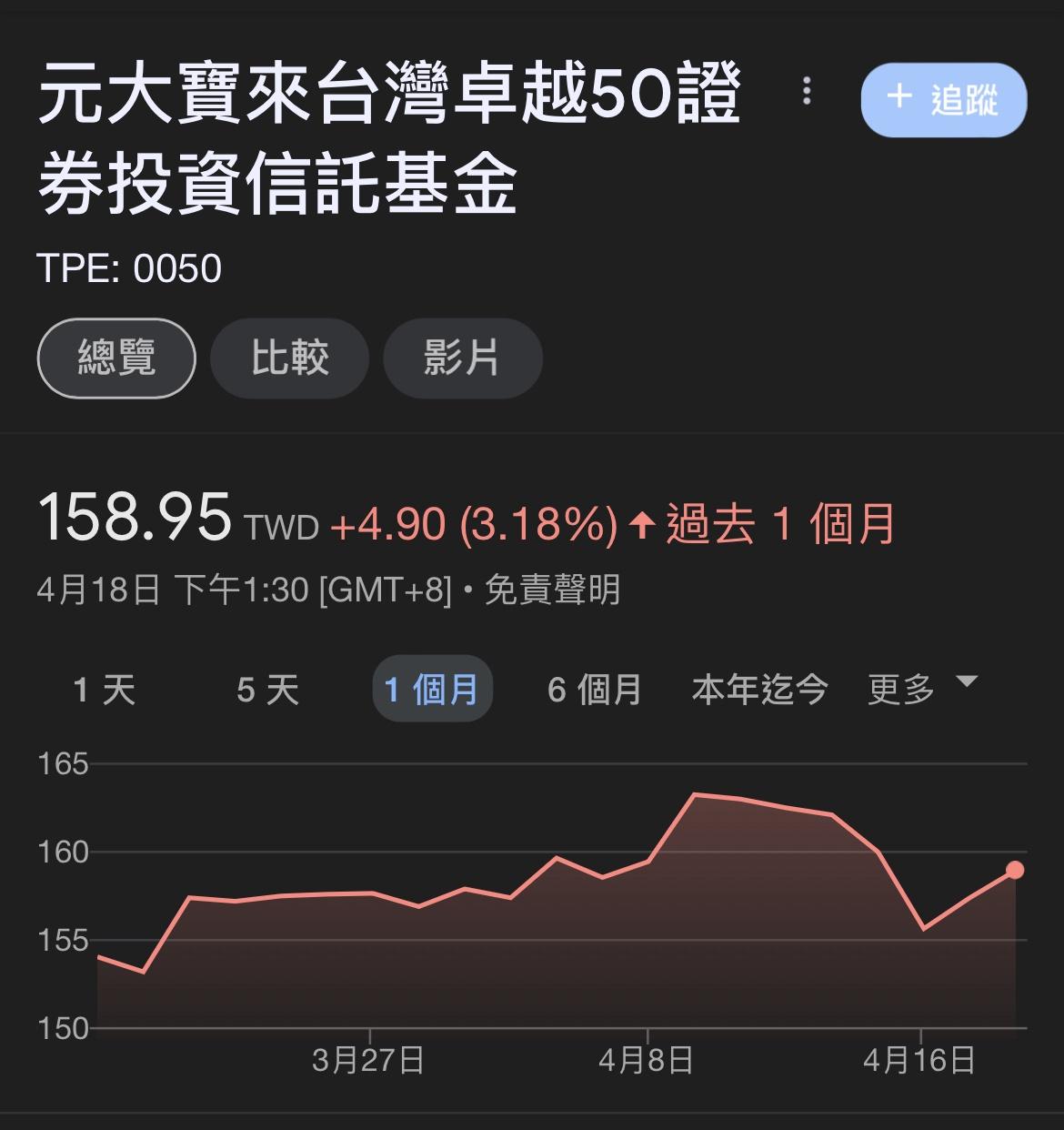Tap the 追蹤 follow button

pyautogui.click(x=943, y=99)
